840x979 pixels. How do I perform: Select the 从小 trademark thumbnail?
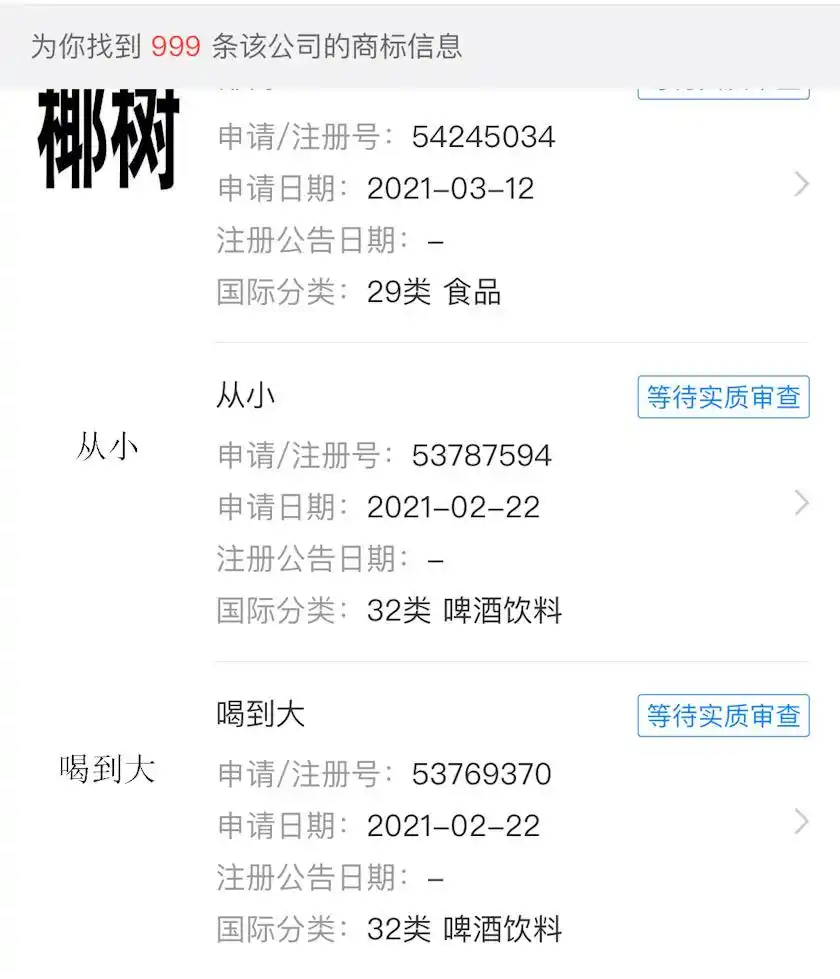pos(105,445)
